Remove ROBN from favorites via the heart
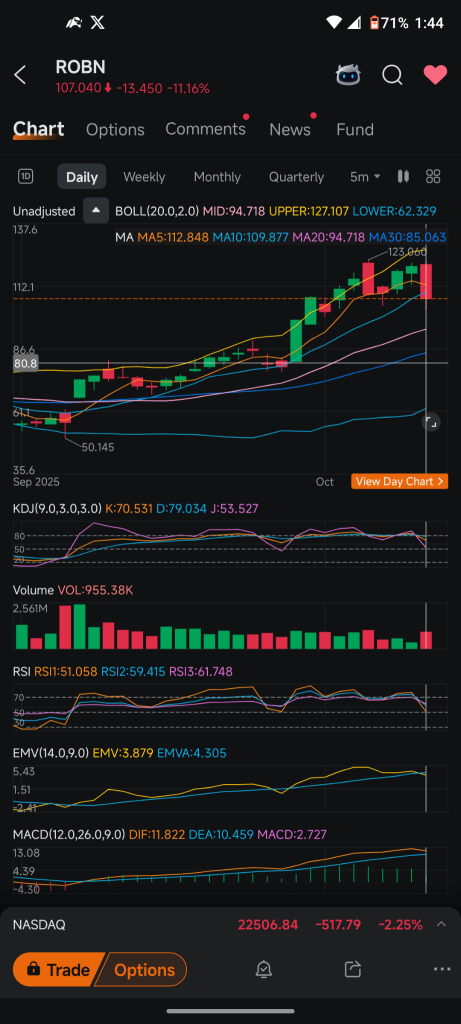This screenshot has height=1024, width=461. (435, 75)
